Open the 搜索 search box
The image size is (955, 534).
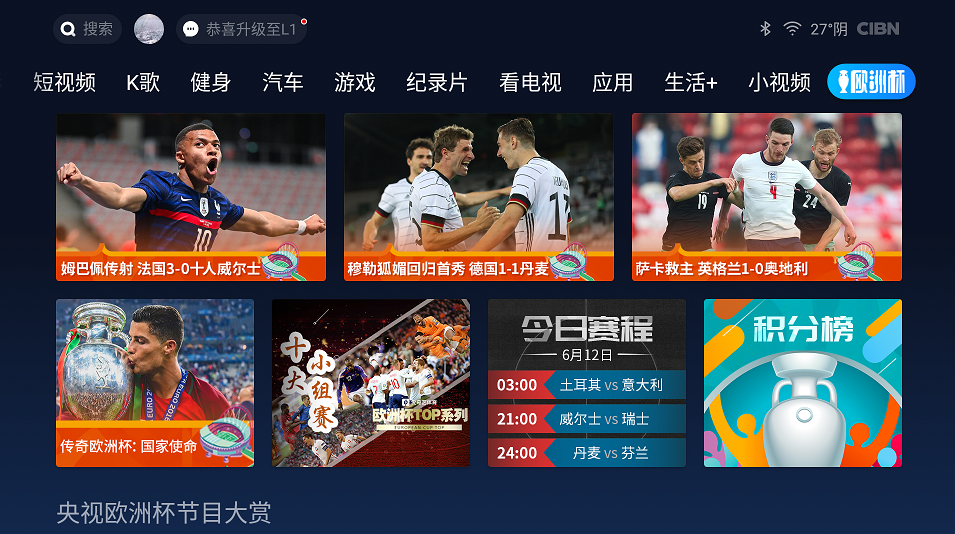(x=87, y=29)
